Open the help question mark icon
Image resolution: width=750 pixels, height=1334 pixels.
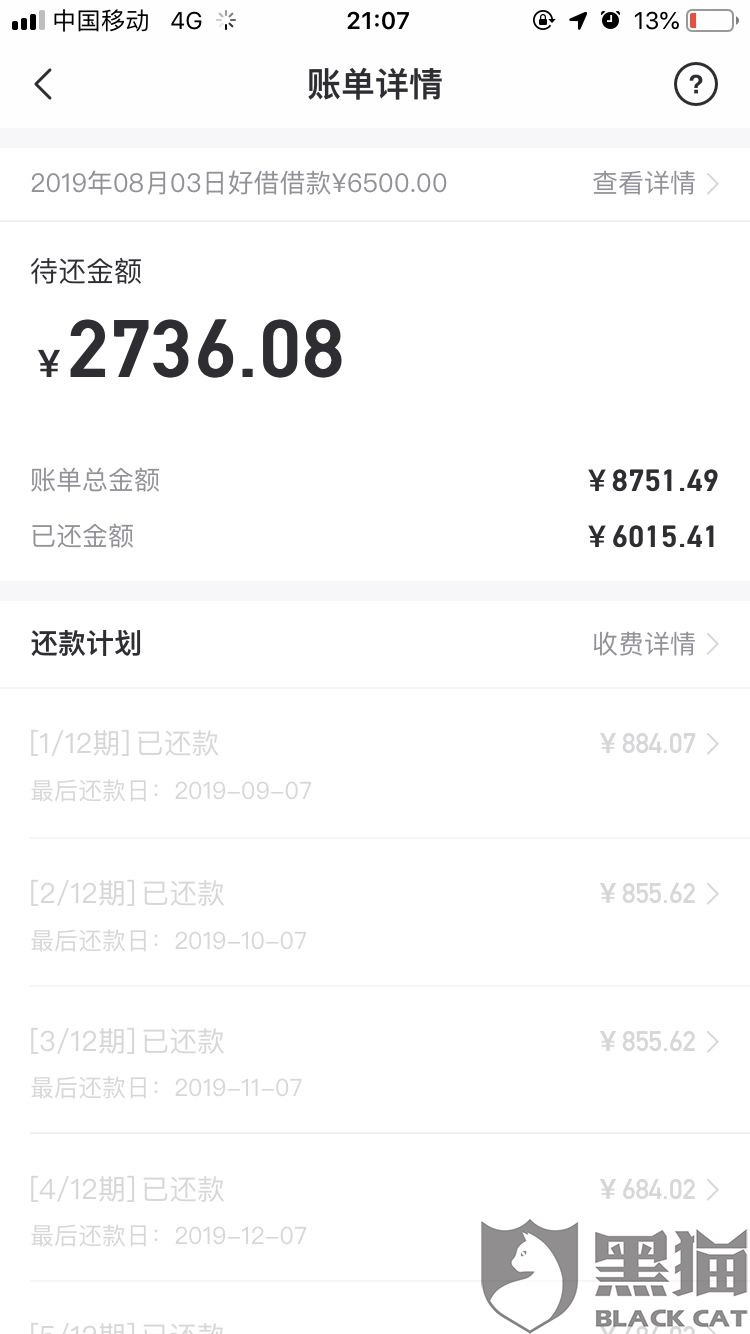pos(696,85)
